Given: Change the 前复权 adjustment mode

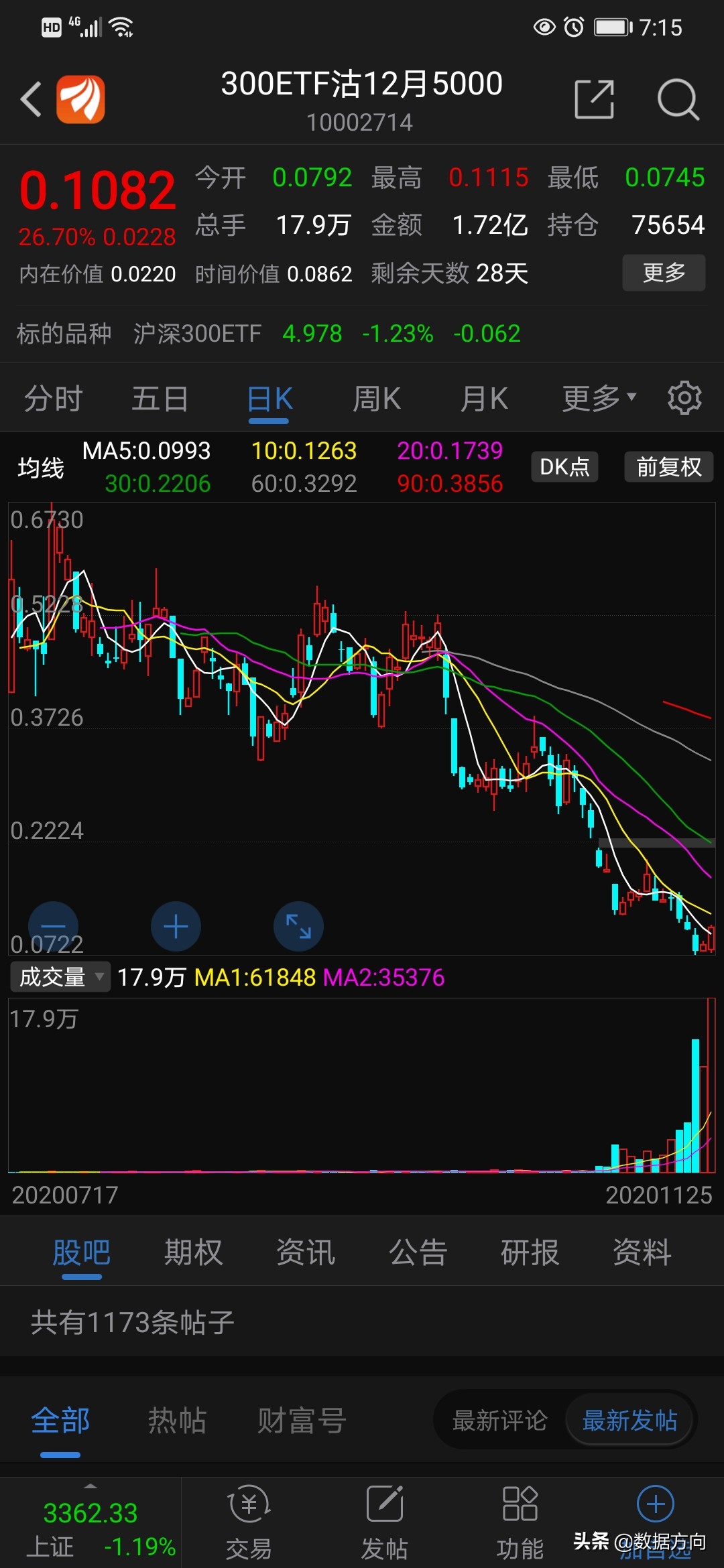Looking at the screenshot, I should click(x=668, y=466).
